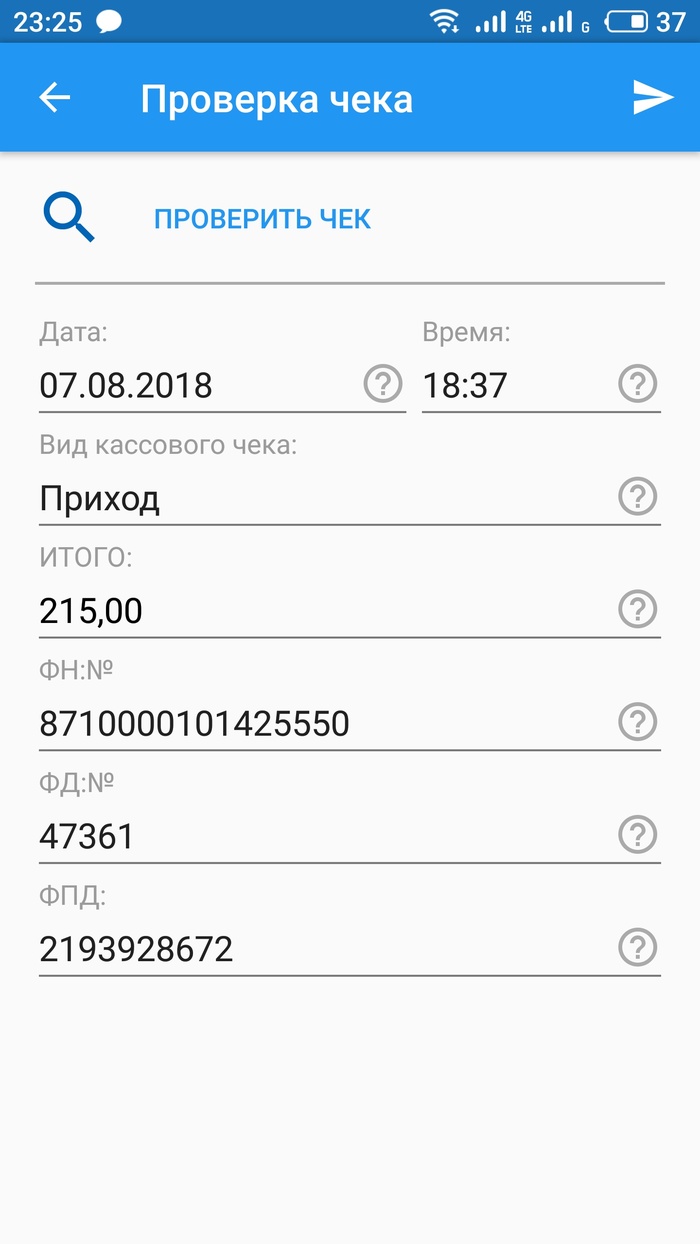Show help for the ФПД field

pos(637,947)
